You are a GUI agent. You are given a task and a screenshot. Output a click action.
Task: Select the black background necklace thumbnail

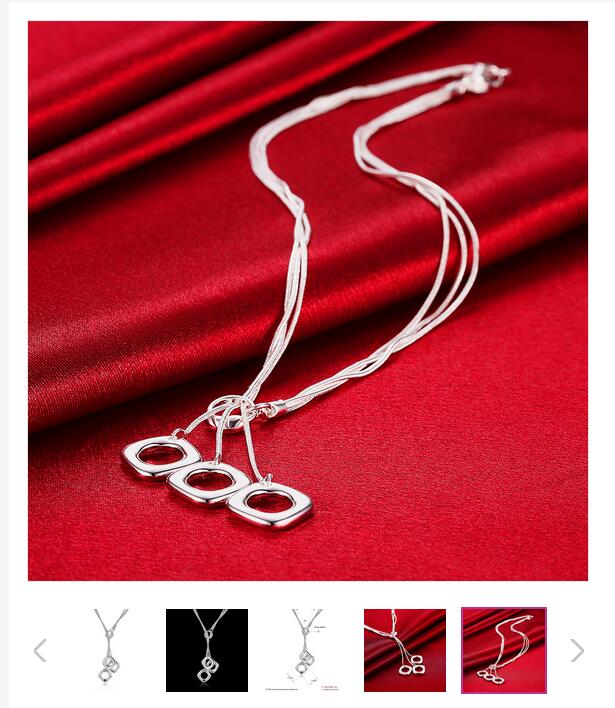click(x=207, y=650)
